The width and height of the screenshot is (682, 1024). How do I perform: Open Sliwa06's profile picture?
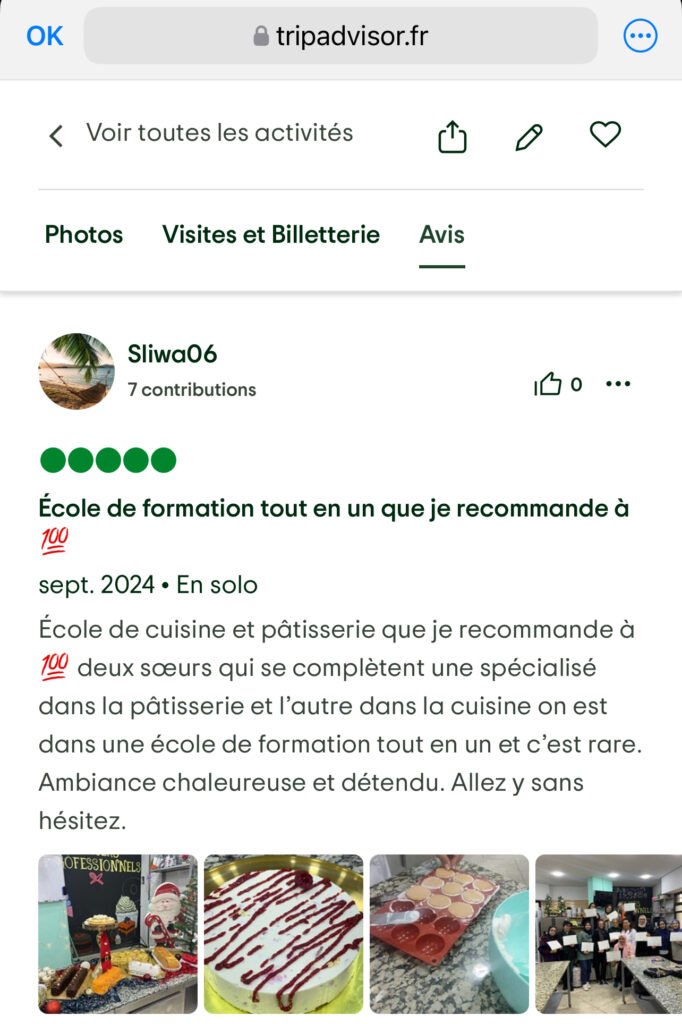click(x=76, y=371)
